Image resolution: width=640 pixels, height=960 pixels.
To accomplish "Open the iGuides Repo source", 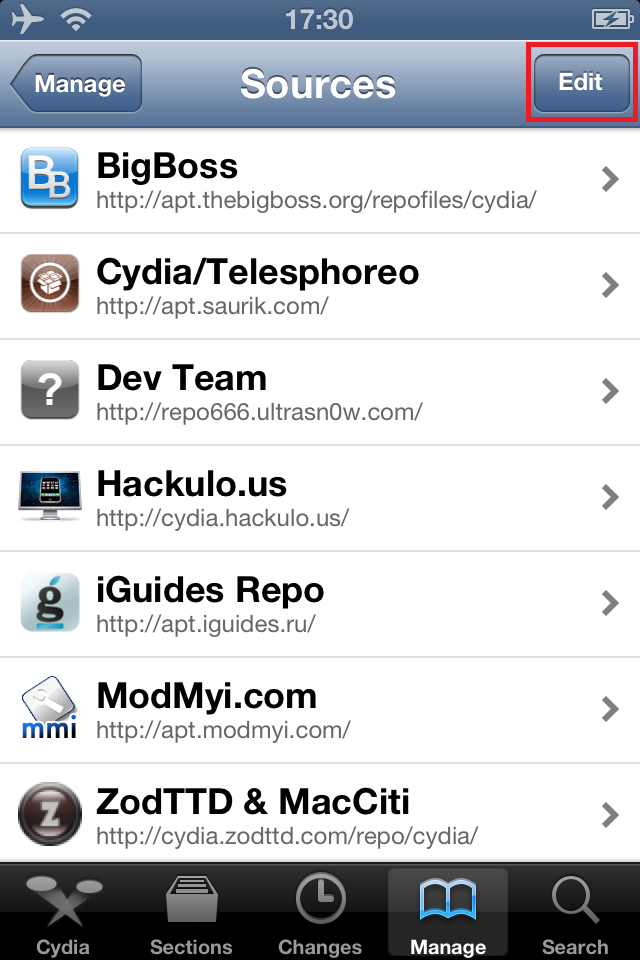I will 320,604.
